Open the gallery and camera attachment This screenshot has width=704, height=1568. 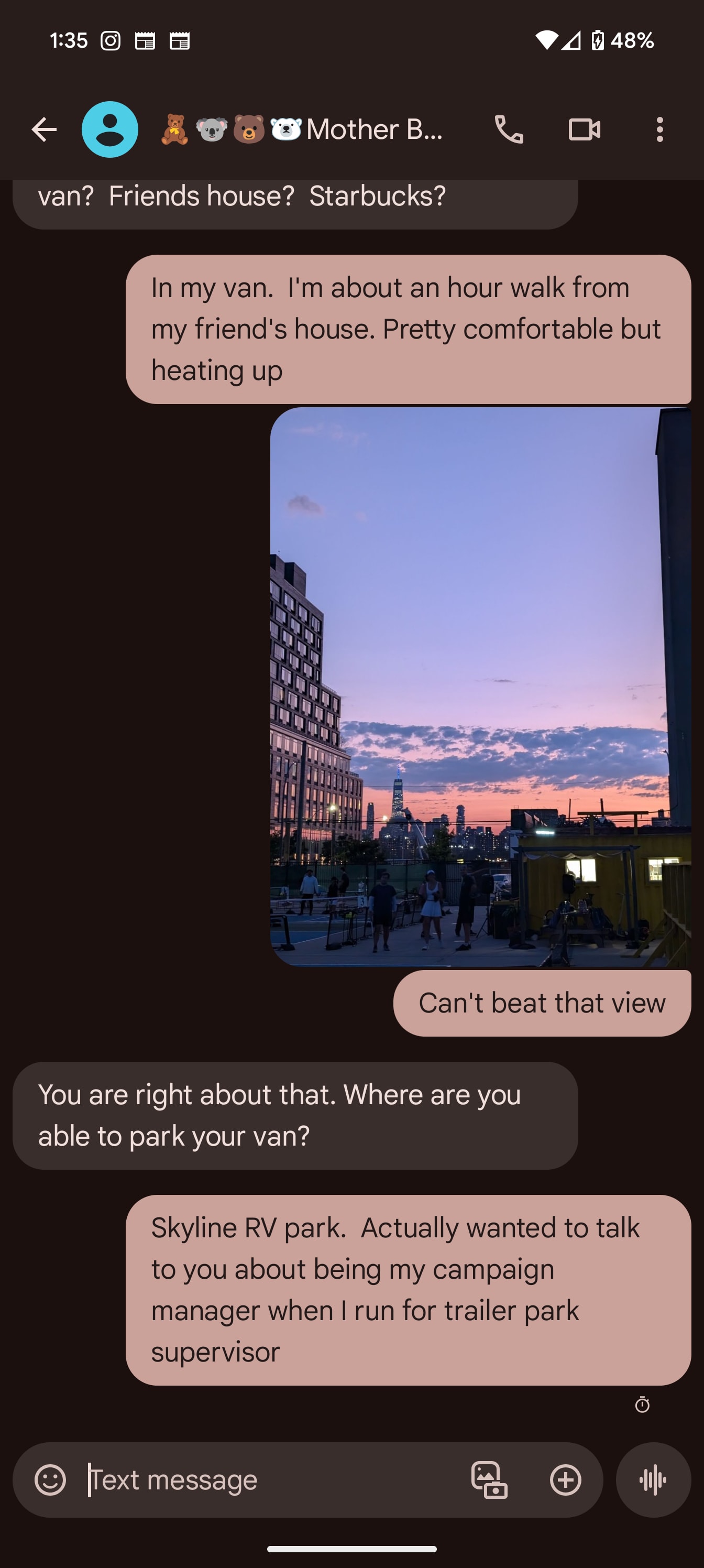489,1480
